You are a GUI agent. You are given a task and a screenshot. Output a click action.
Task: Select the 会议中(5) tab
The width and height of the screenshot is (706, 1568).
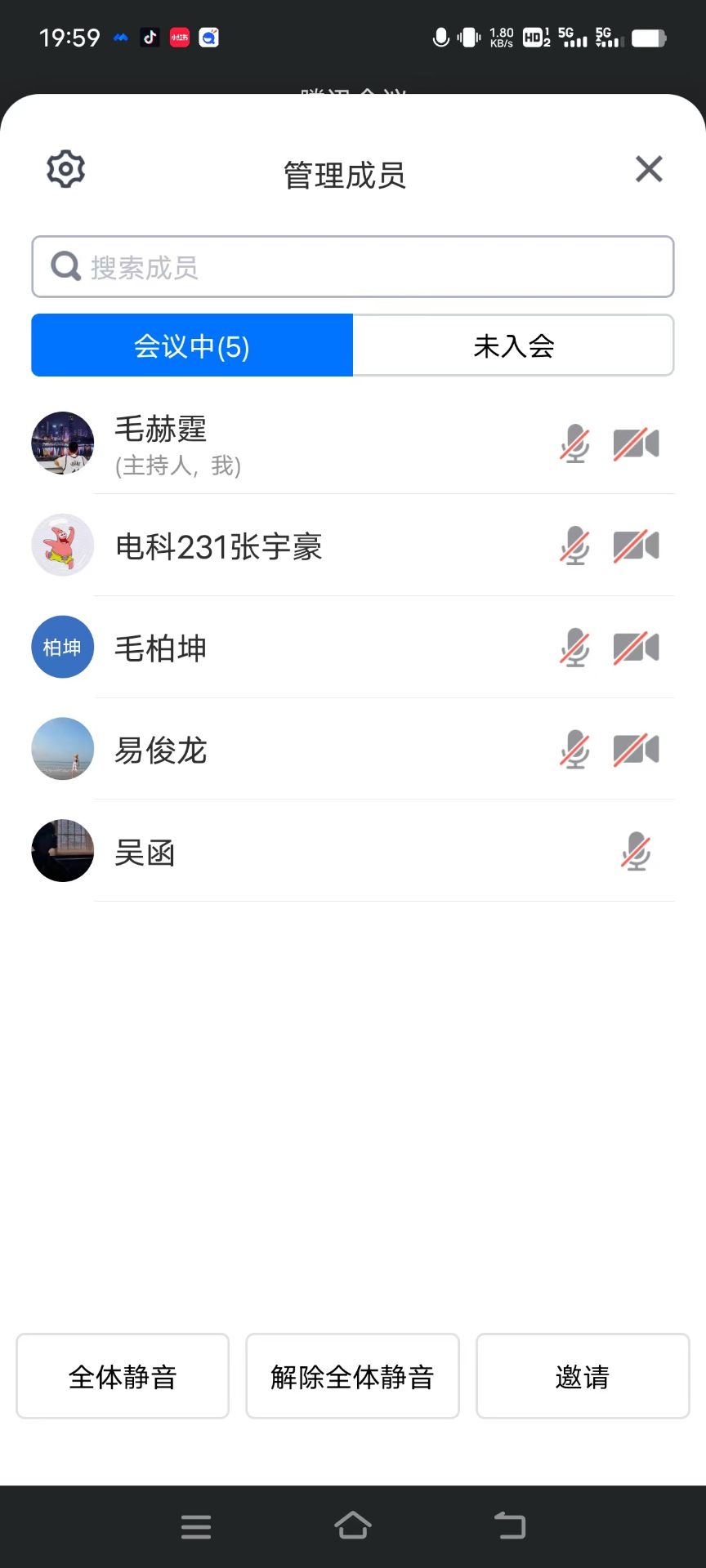click(192, 345)
